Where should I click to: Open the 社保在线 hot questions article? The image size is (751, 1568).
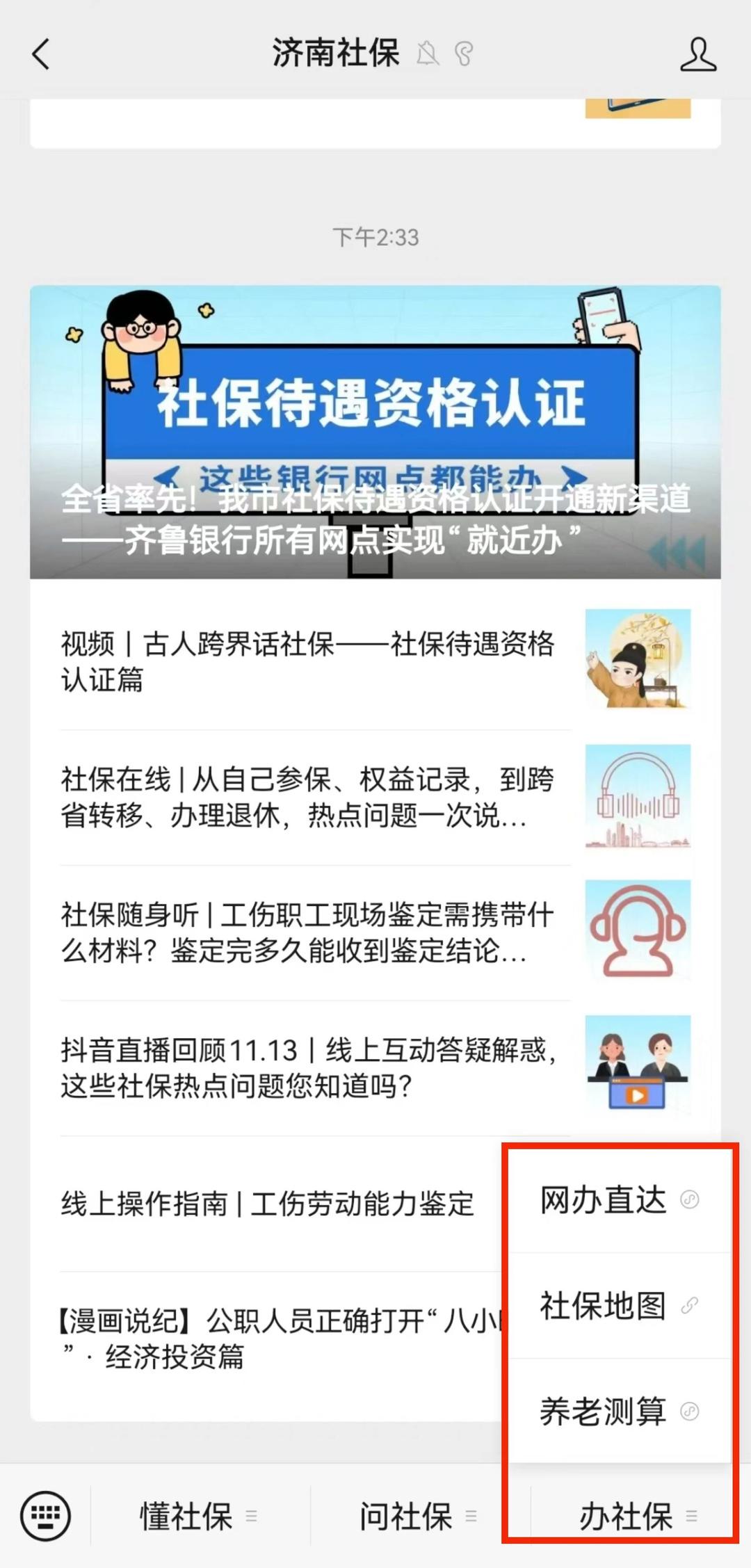[307, 797]
